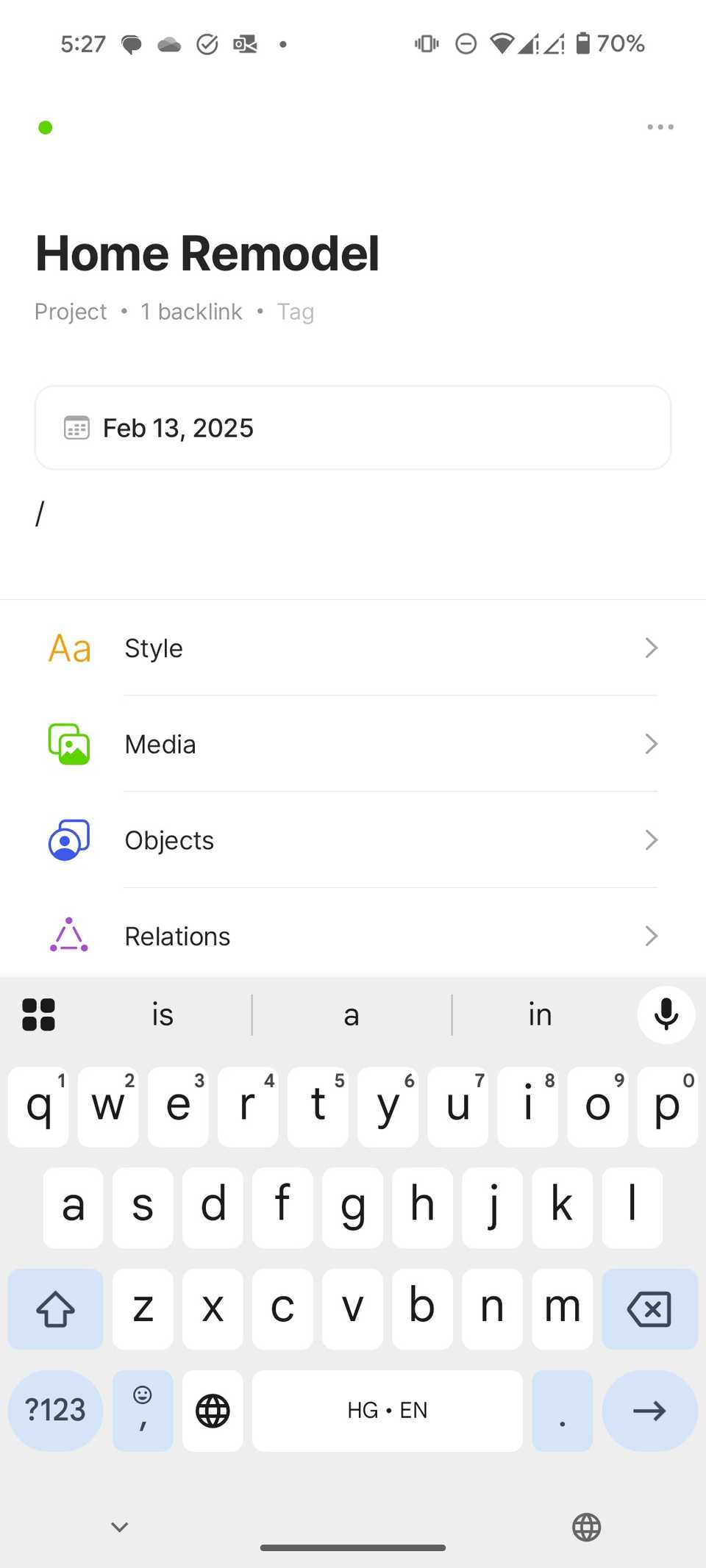The image size is (706, 1568).
Task: Select the Style option's Aa icon
Action: click(x=68, y=648)
